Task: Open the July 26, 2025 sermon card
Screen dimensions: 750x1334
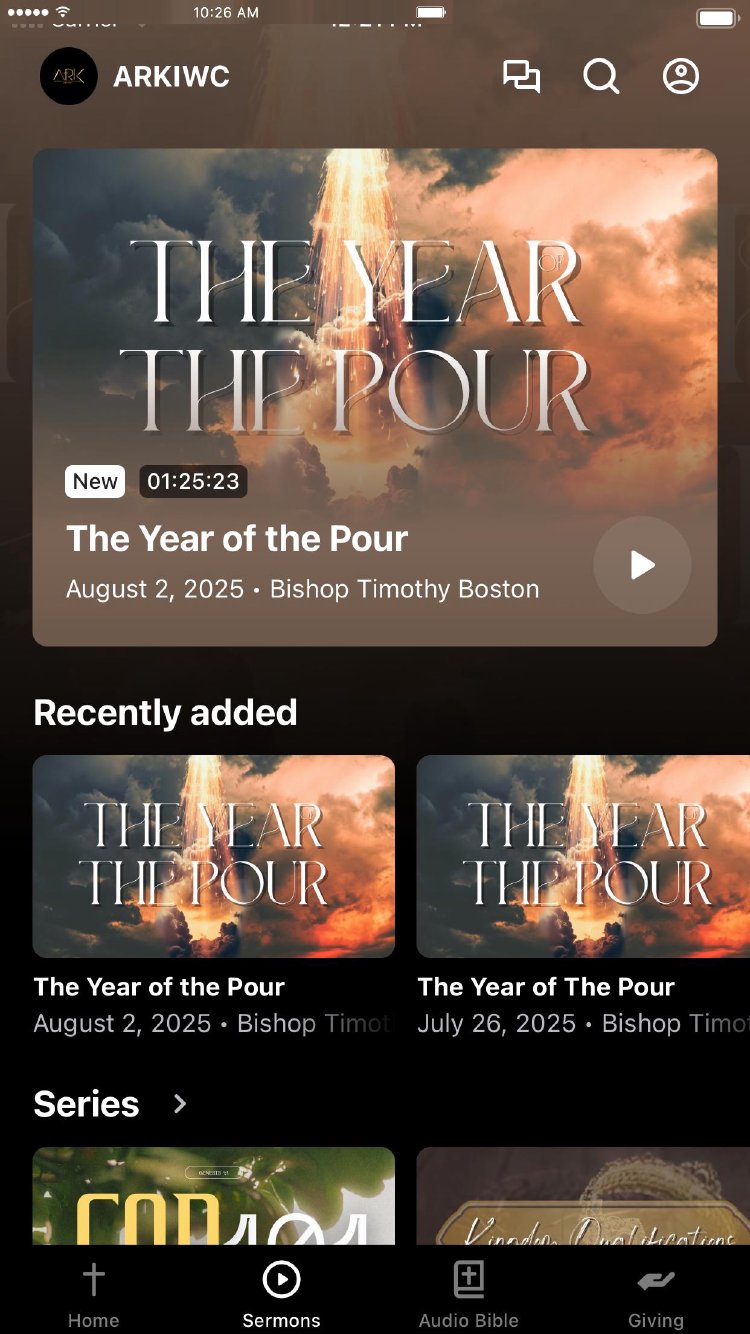Action: click(x=583, y=857)
